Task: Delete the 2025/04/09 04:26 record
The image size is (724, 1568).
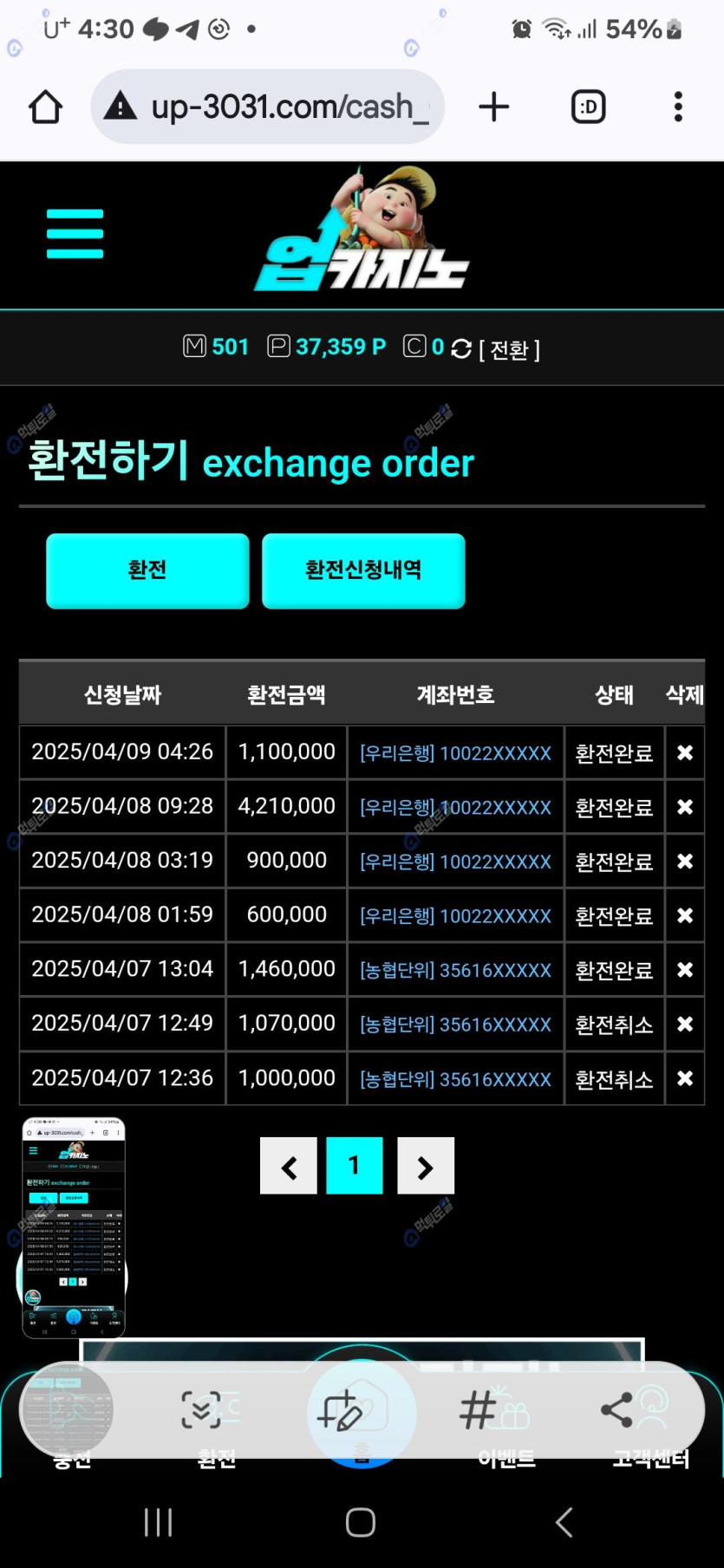Action: (685, 752)
